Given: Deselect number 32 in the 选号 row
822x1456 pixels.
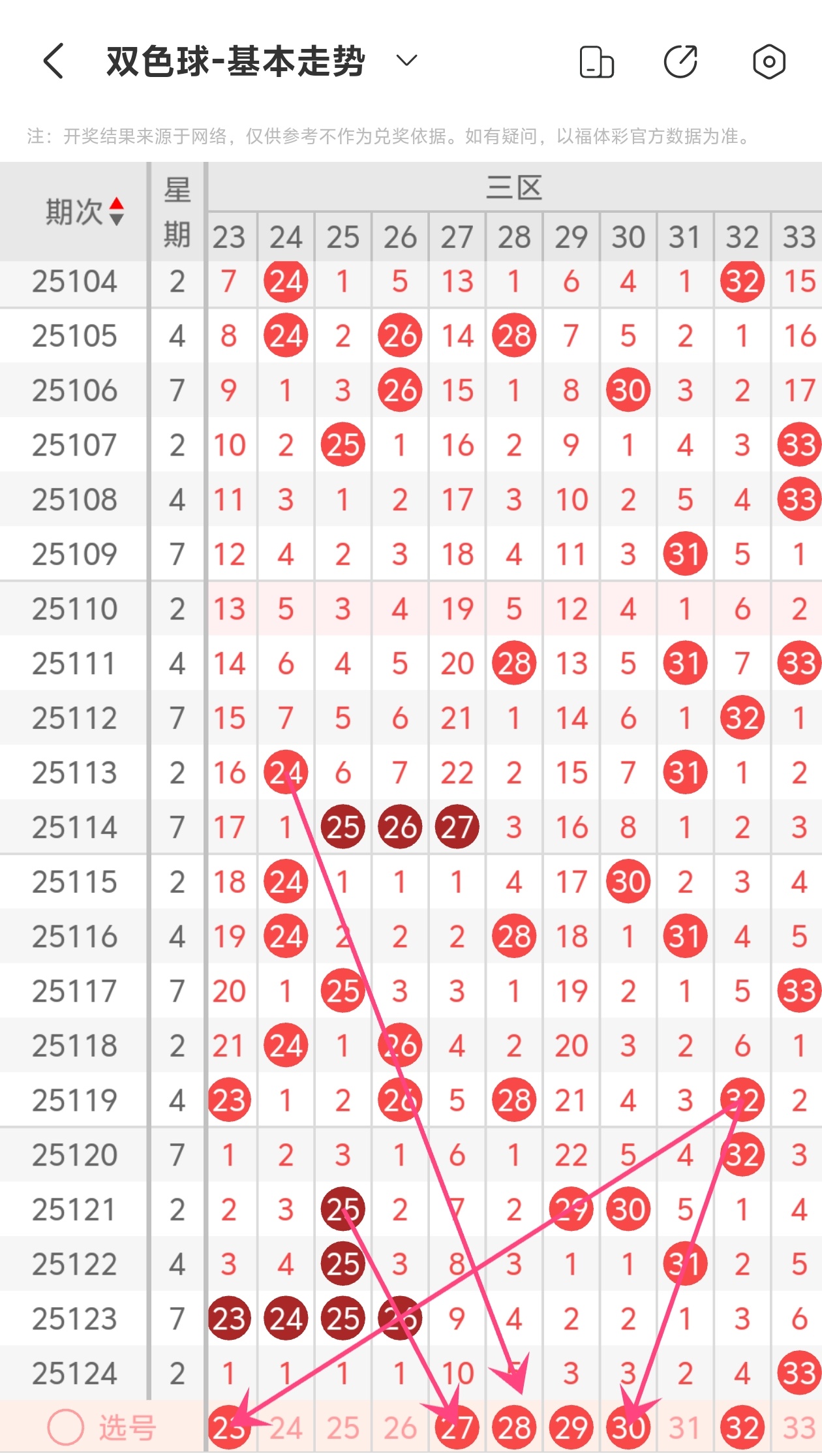Looking at the screenshot, I should (742, 1428).
